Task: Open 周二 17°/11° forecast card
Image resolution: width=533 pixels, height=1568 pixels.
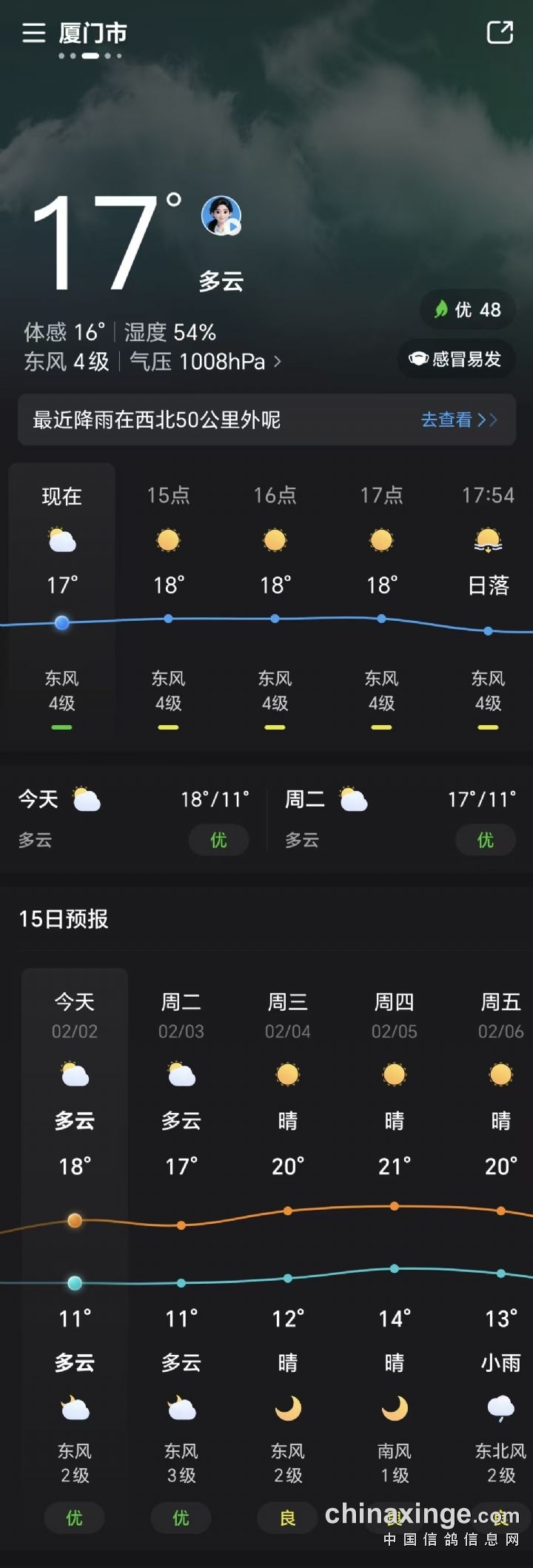Action: tap(400, 818)
